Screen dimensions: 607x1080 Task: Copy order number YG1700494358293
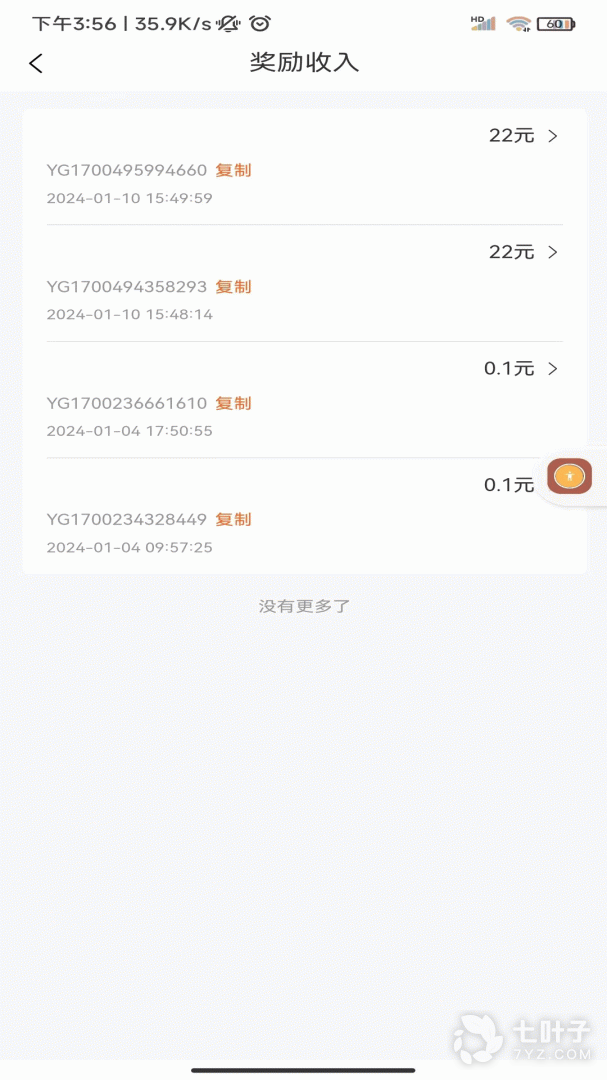pyautogui.click(x=233, y=287)
